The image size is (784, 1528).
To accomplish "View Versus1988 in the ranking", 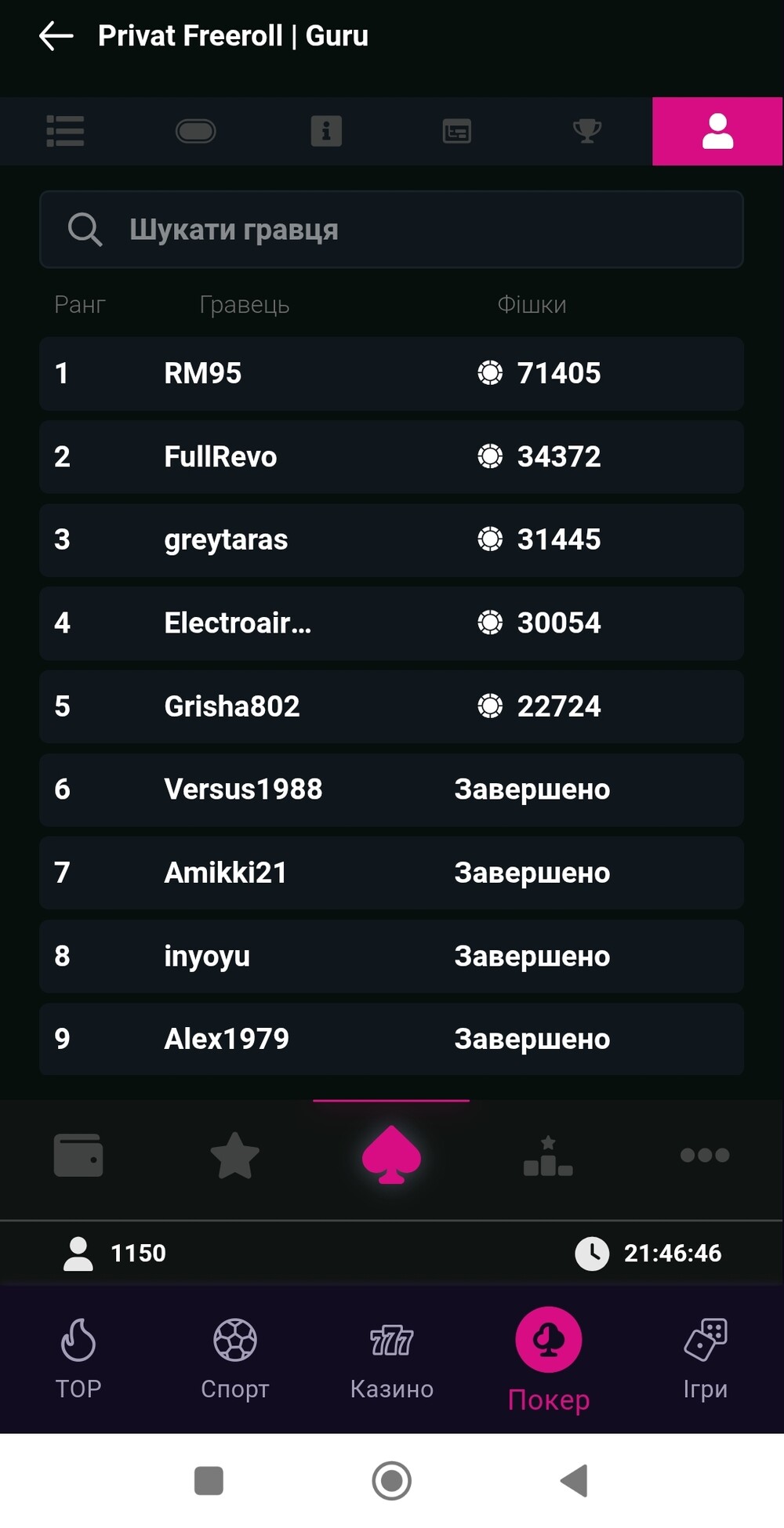I will click(391, 789).
